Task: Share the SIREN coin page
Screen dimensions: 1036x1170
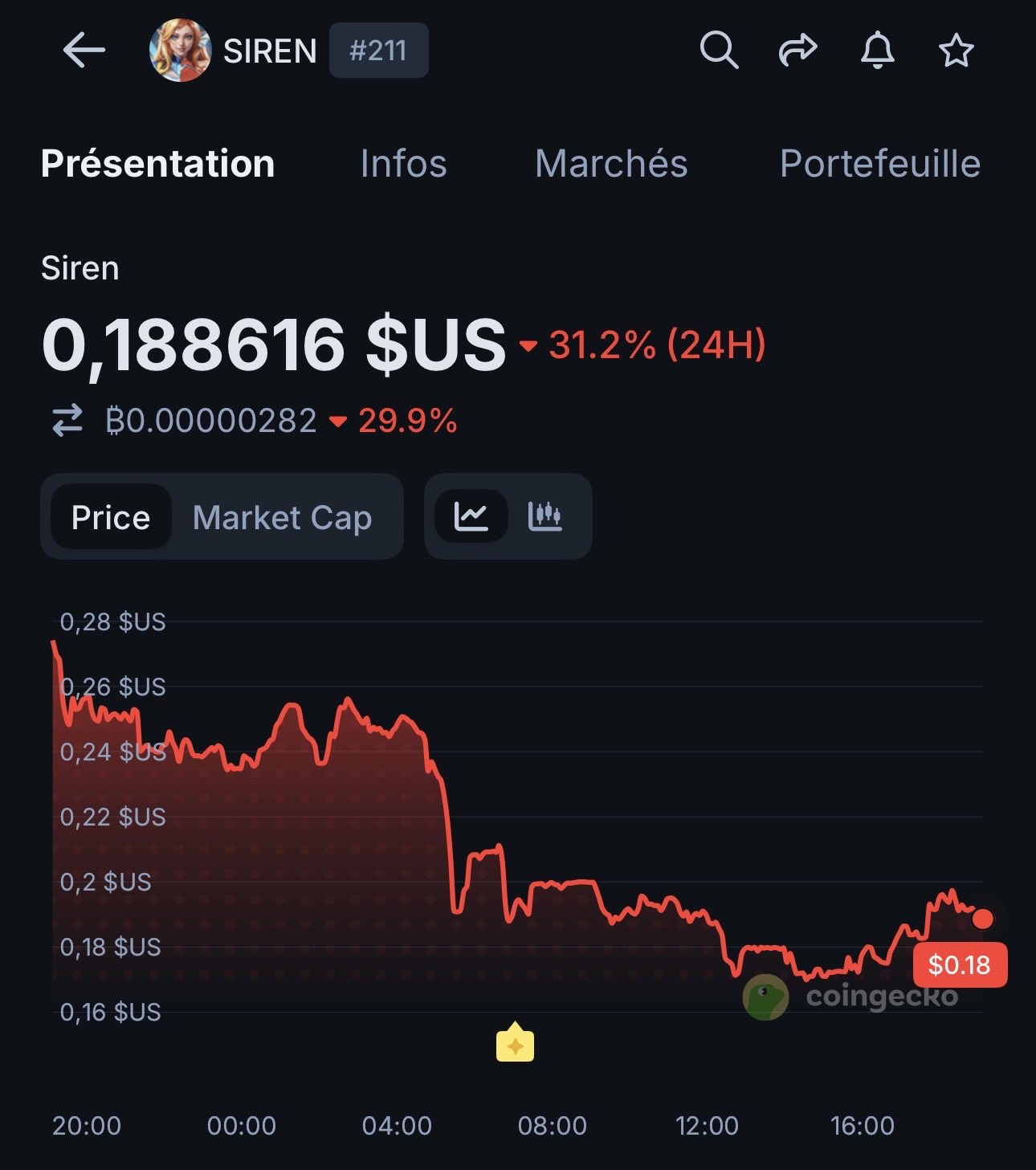Action: tap(797, 51)
